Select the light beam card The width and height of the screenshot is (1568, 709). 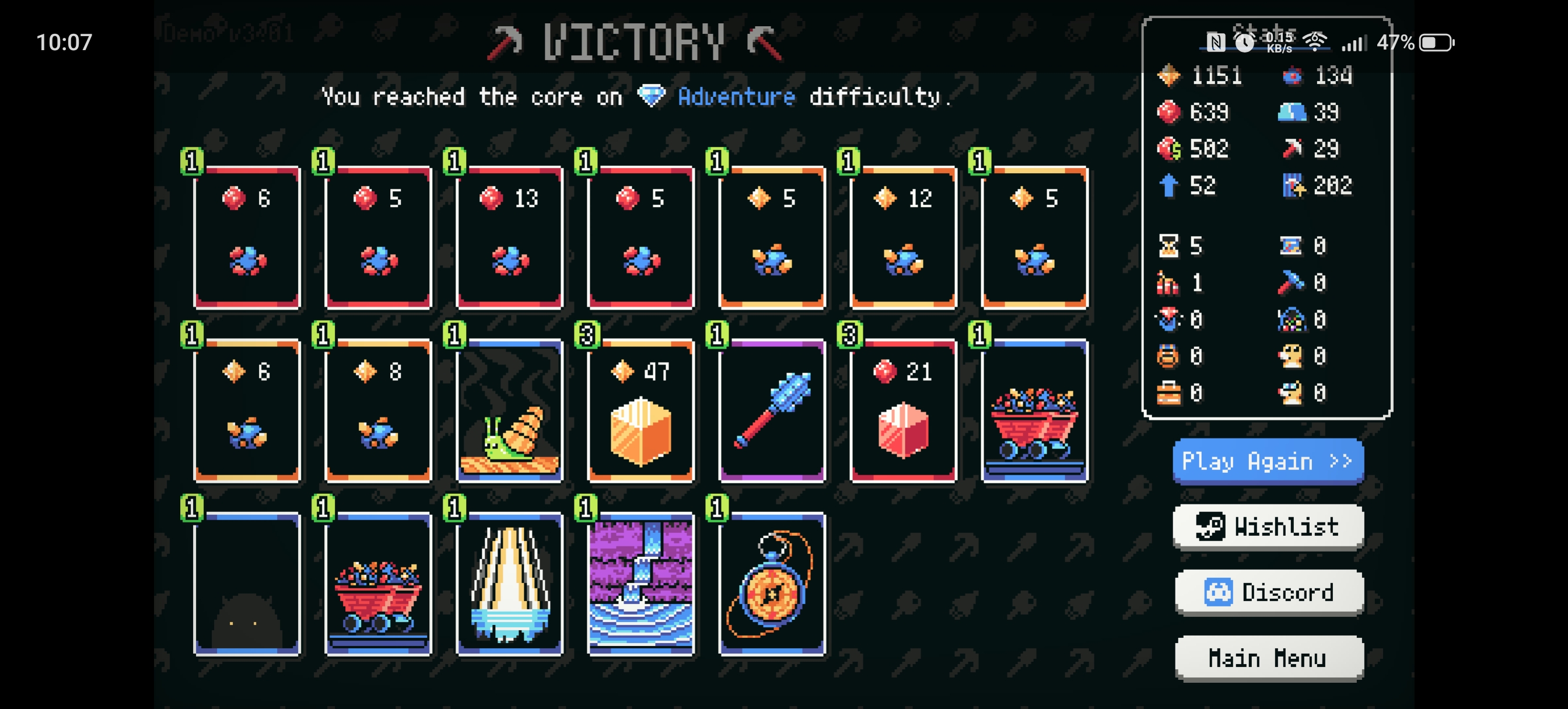coord(509,584)
